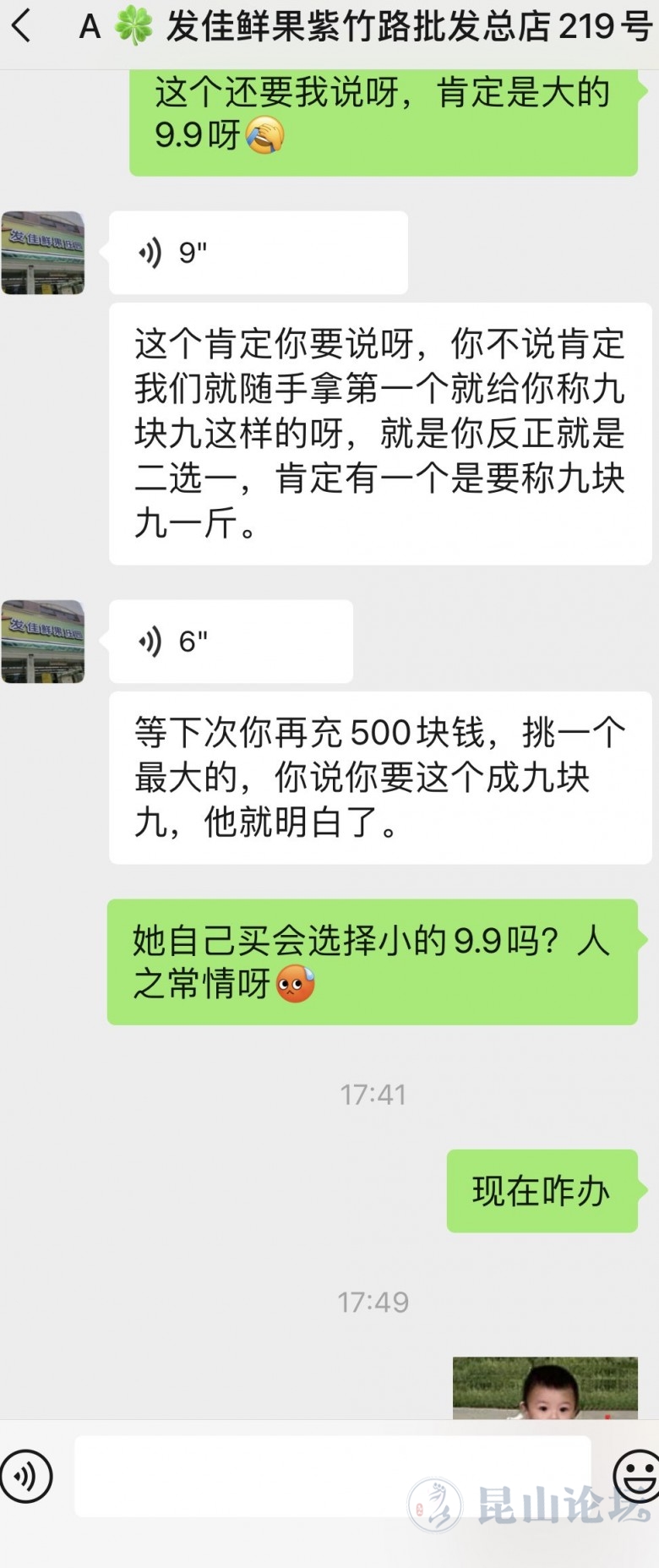Open the contact avatar beside the 9-second voice message
The width and height of the screenshot is (659, 1568).
point(43,253)
